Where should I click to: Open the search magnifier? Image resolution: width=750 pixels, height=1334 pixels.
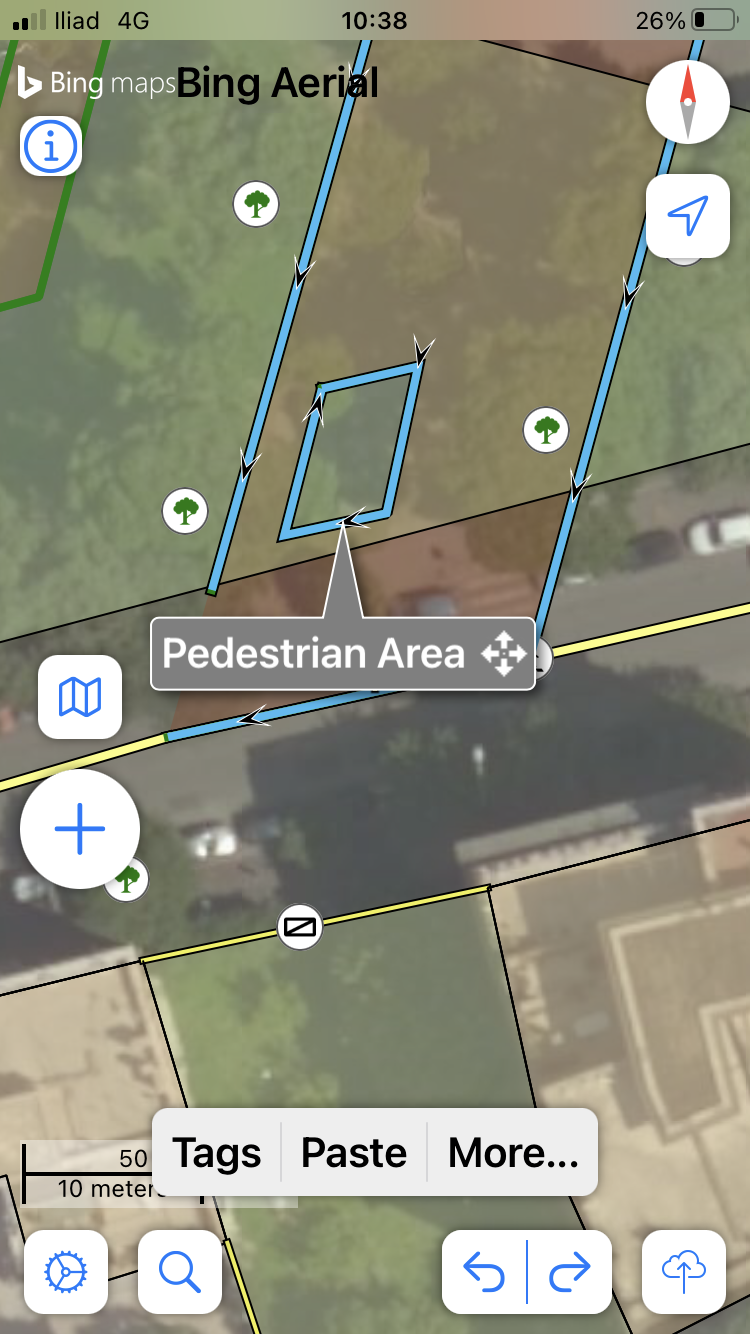pyautogui.click(x=180, y=1271)
